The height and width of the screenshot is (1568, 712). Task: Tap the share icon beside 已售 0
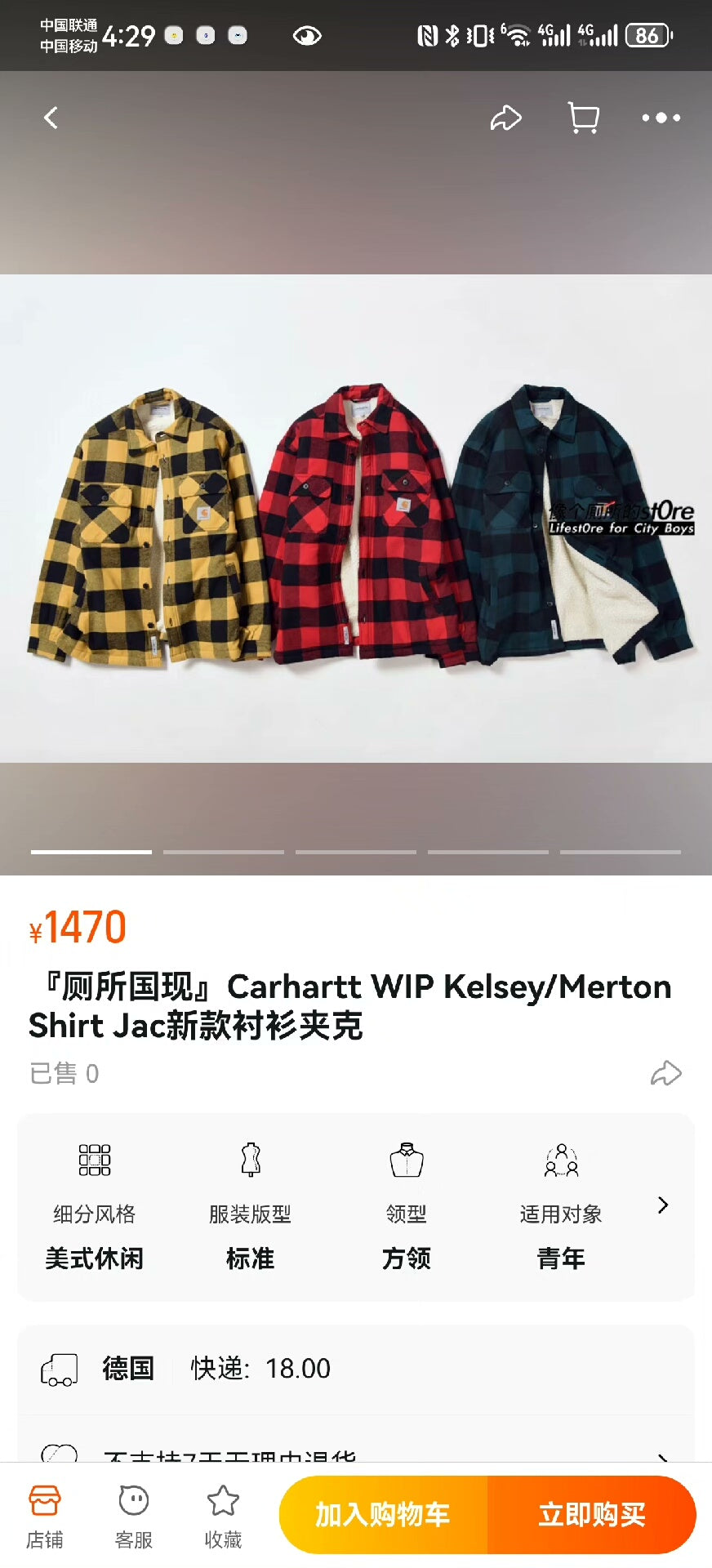[x=668, y=1072]
